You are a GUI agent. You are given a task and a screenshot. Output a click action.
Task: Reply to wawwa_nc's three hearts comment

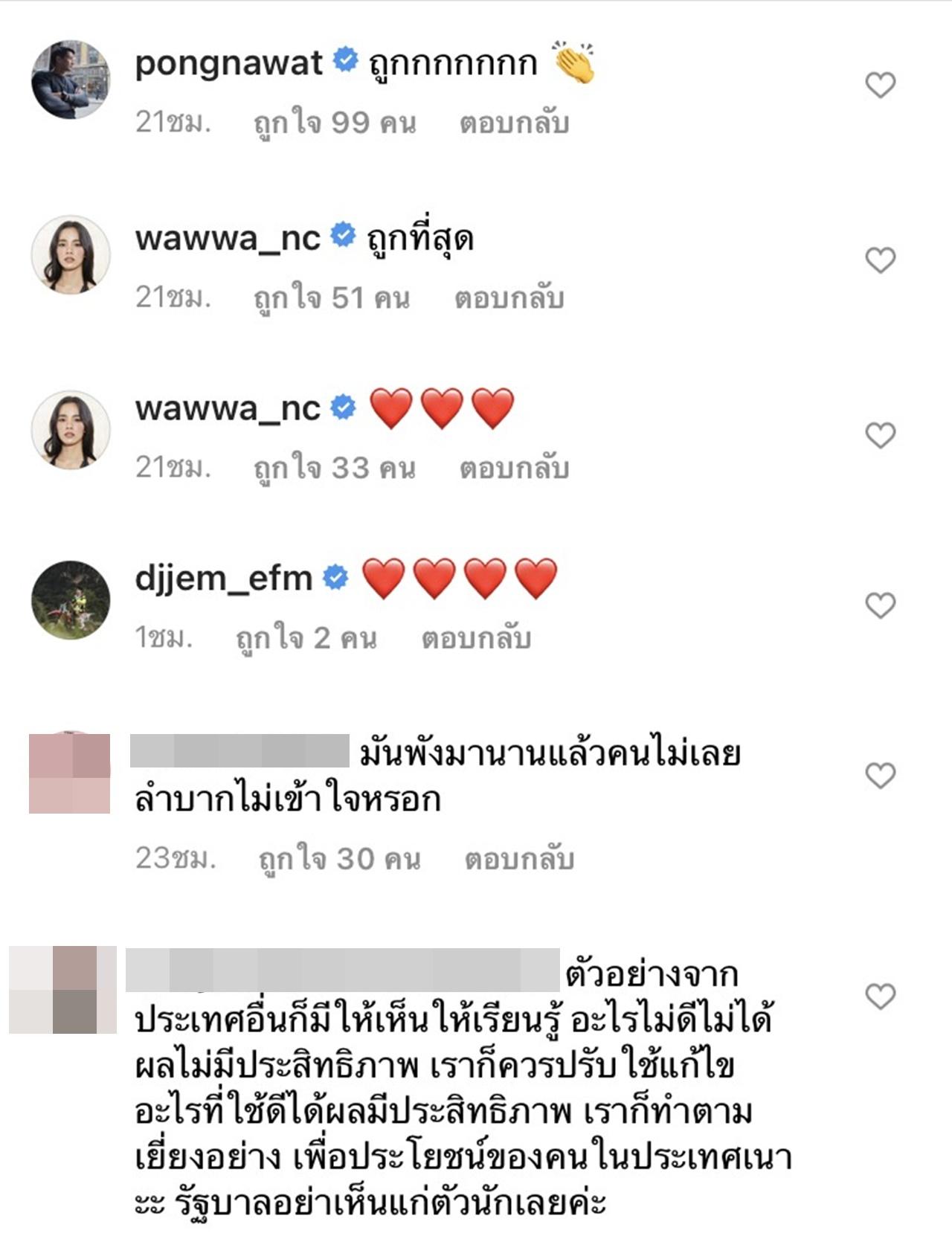(x=514, y=469)
